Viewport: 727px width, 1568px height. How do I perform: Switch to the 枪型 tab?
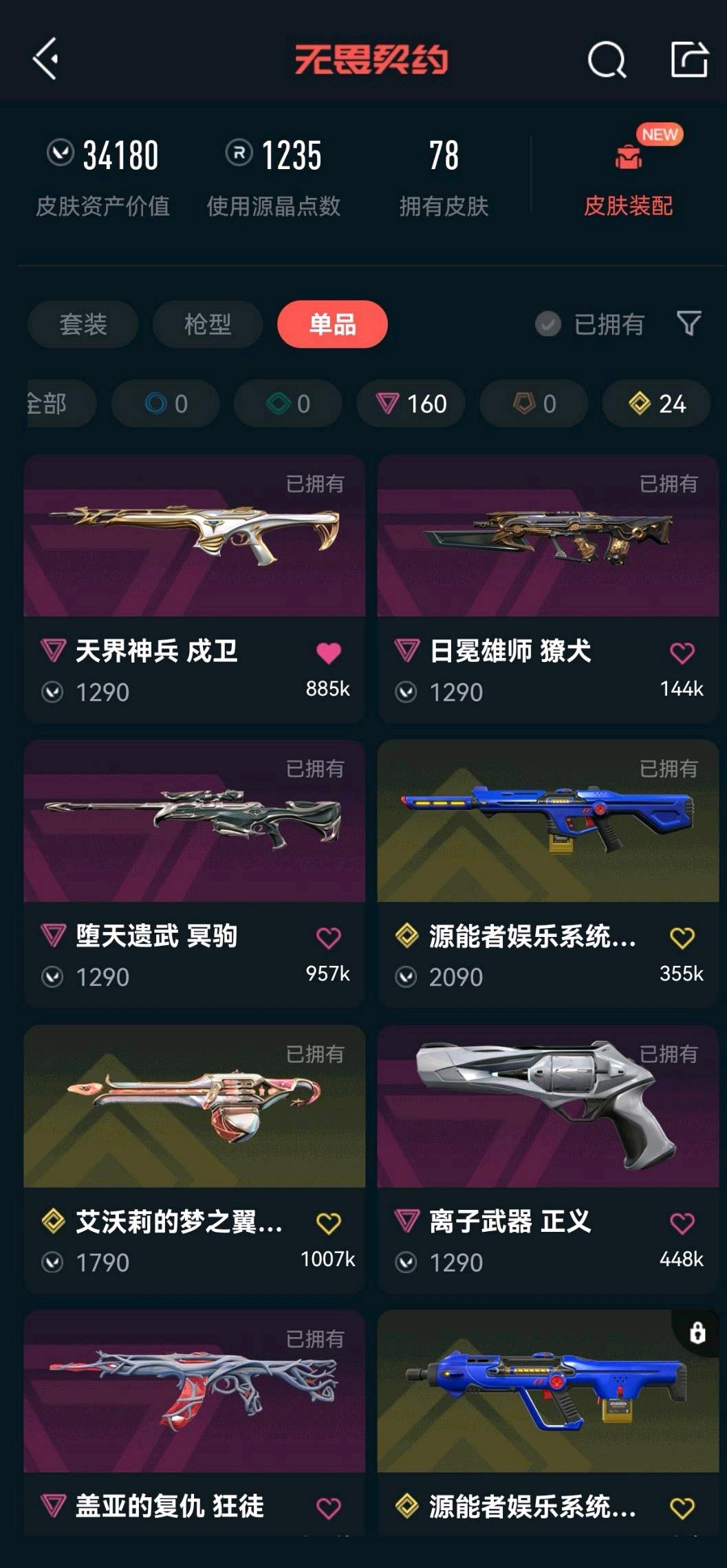click(x=208, y=324)
